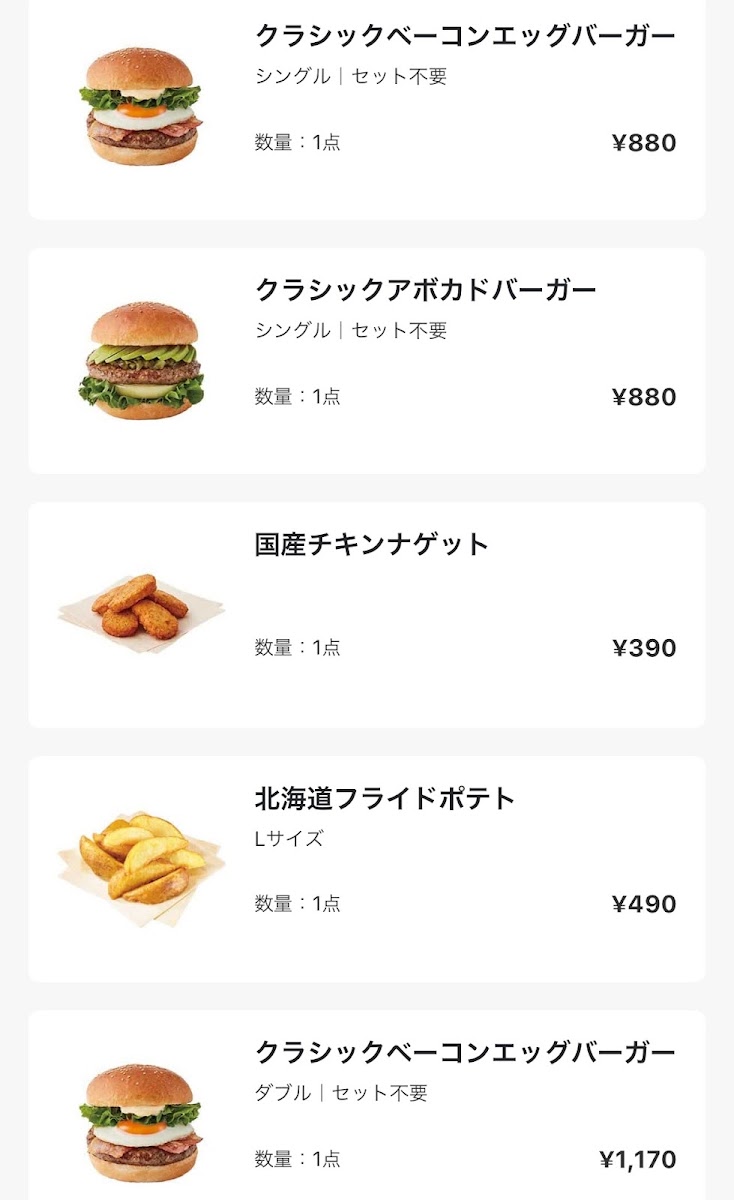Select the クラシックアボカドバーガー item card

point(366,360)
